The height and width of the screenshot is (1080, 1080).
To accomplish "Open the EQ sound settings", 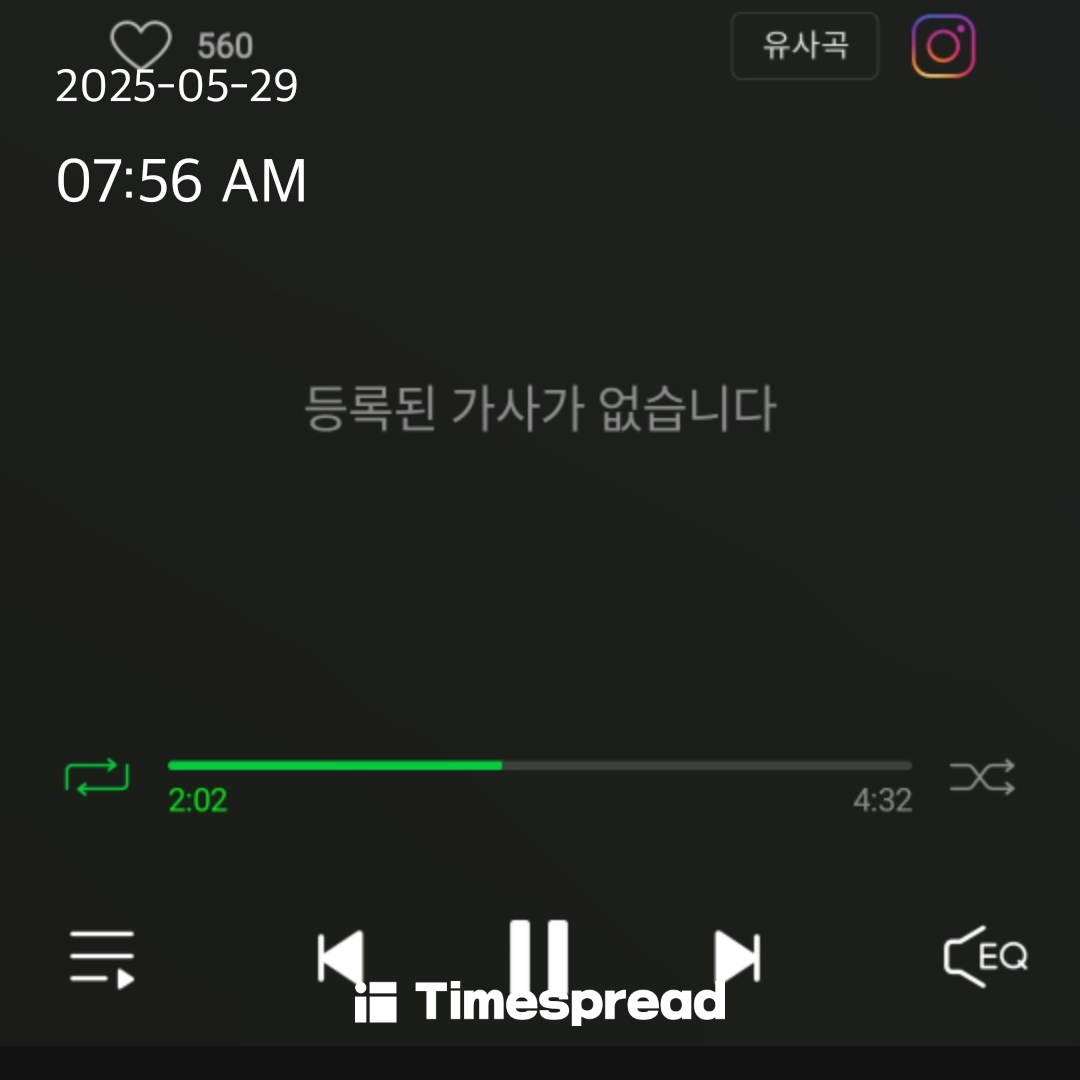I will pyautogui.click(x=985, y=957).
